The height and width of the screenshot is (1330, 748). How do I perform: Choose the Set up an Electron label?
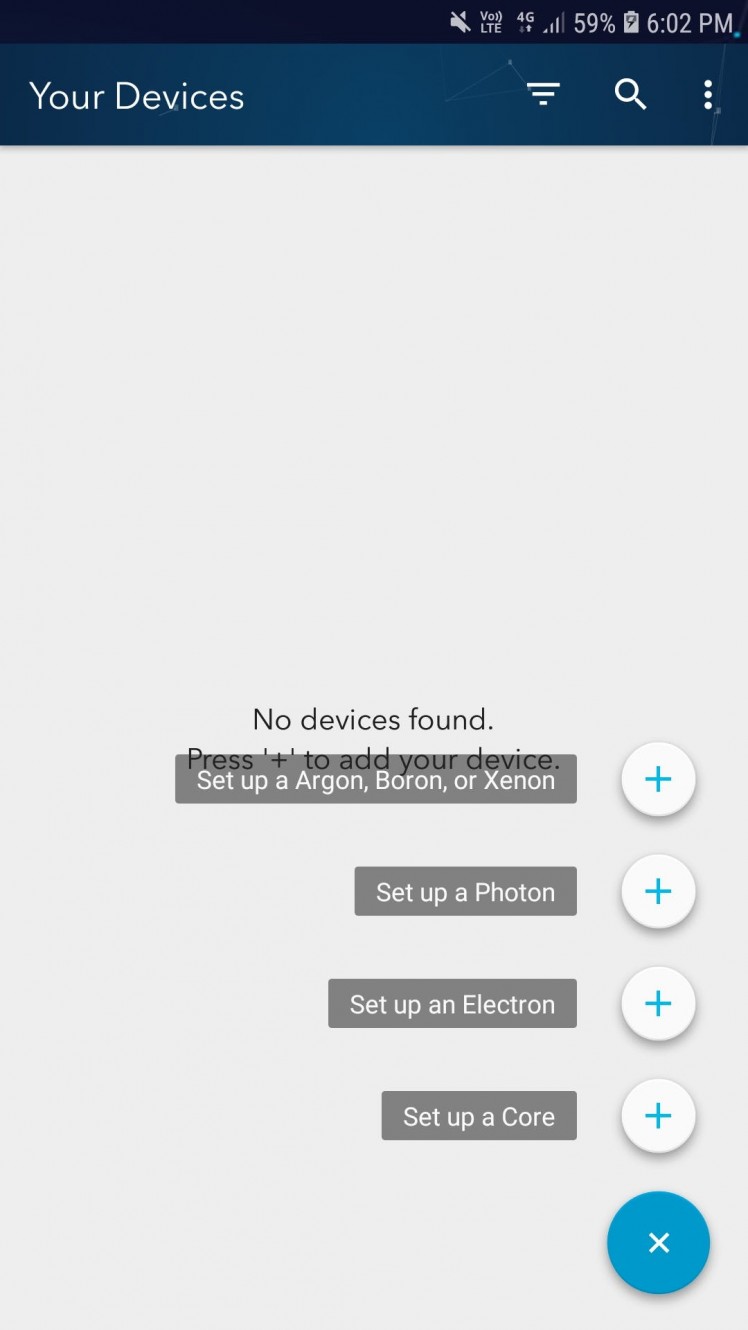pos(452,1004)
